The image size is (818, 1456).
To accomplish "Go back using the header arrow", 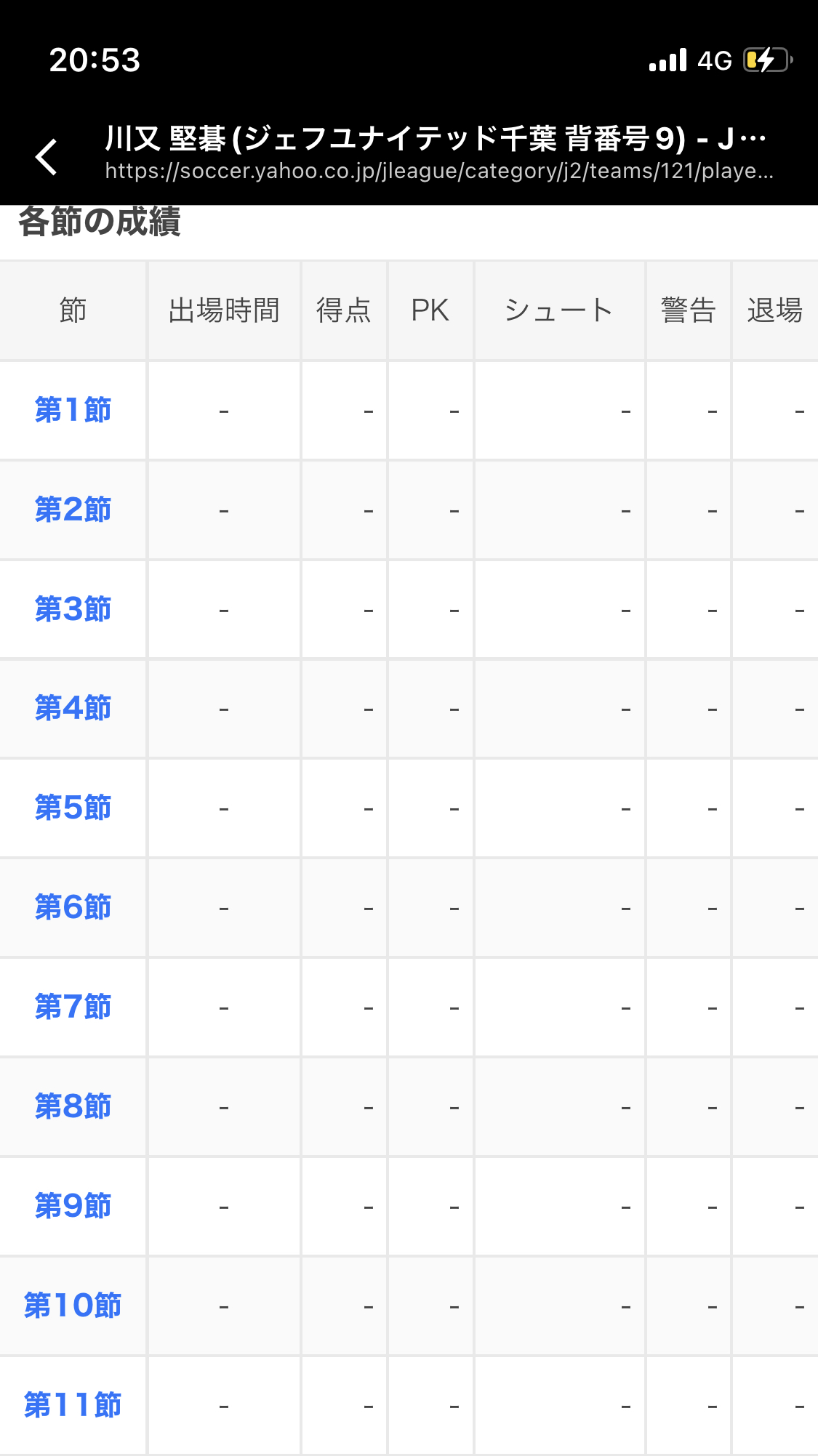I will [x=47, y=156].
